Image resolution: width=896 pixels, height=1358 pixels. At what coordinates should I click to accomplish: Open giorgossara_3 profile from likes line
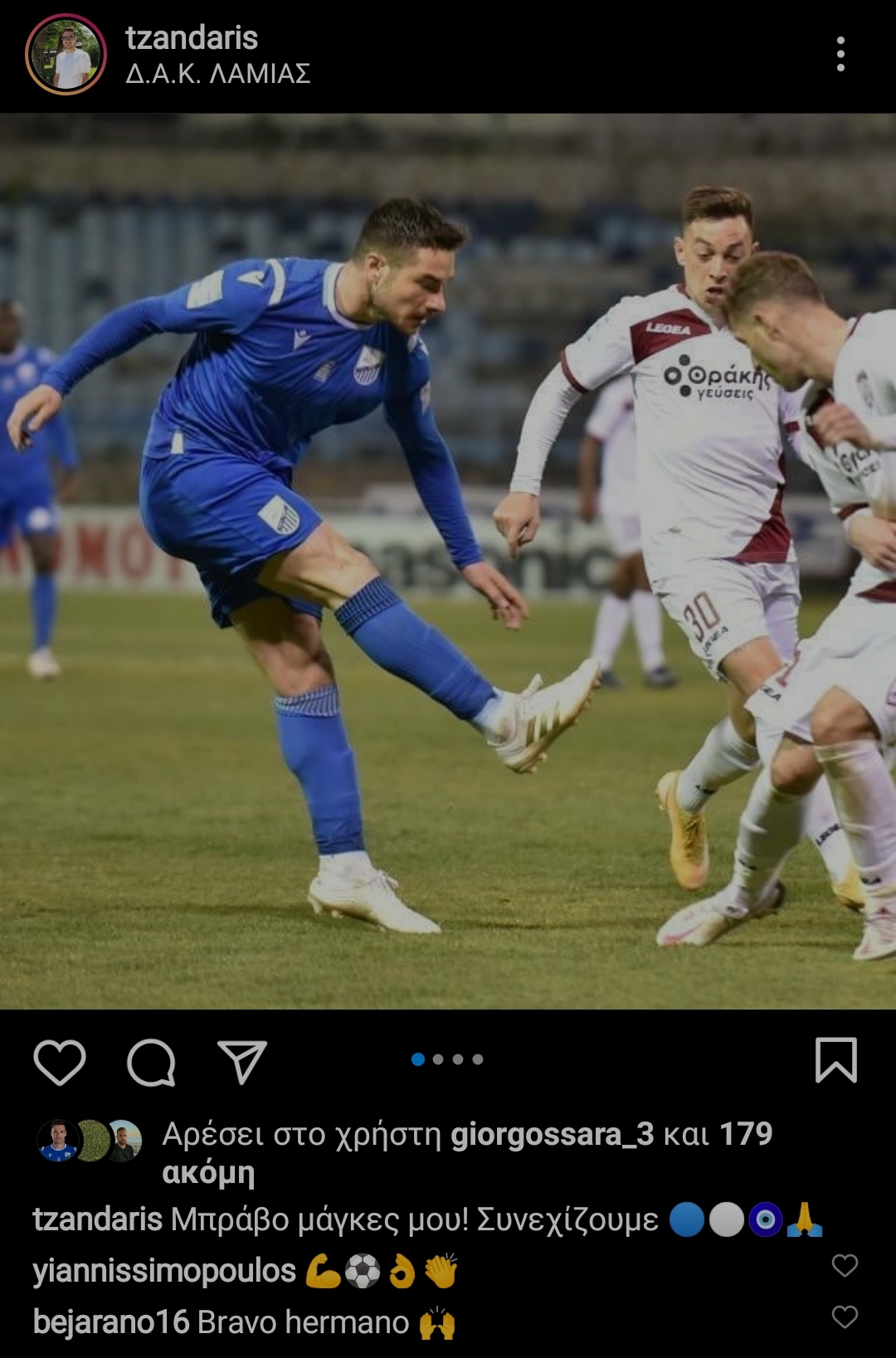pyautogui.click(x=552, y=1134)
